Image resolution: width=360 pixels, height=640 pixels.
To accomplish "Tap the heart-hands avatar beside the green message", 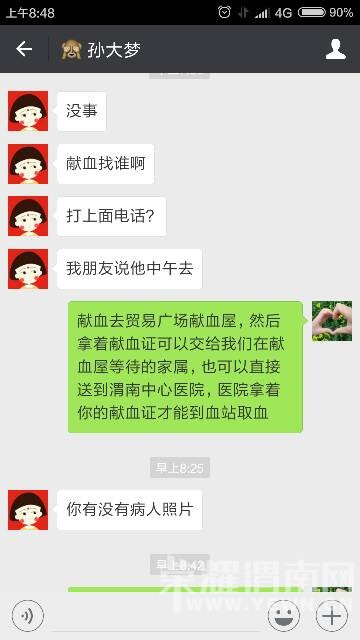I will point(332,321).
